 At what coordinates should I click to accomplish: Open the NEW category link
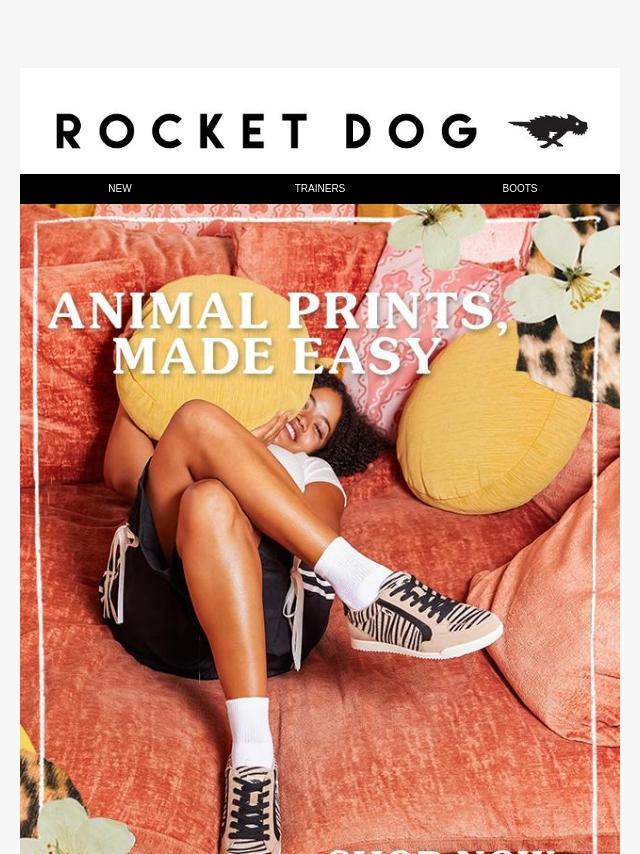(120, 188)
